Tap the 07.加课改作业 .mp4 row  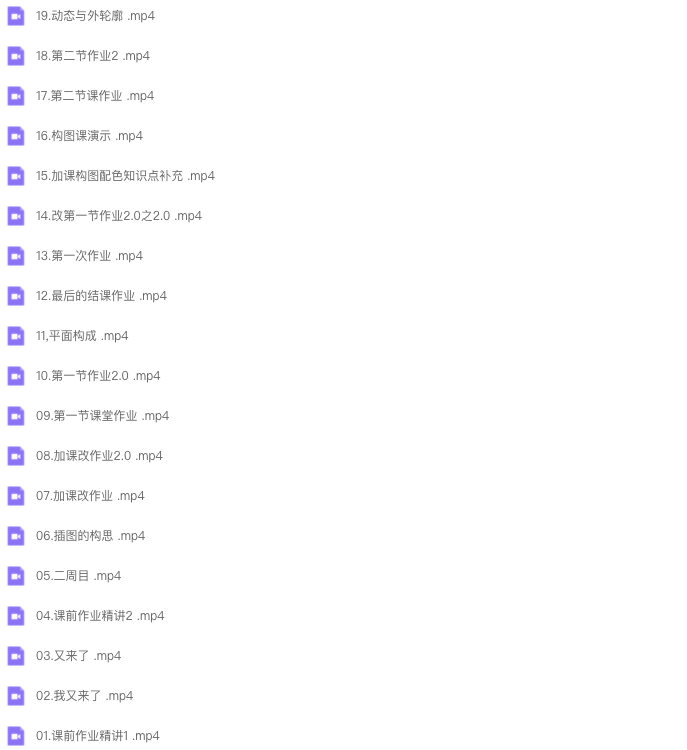pyautogui.click(x=90, y=496)
